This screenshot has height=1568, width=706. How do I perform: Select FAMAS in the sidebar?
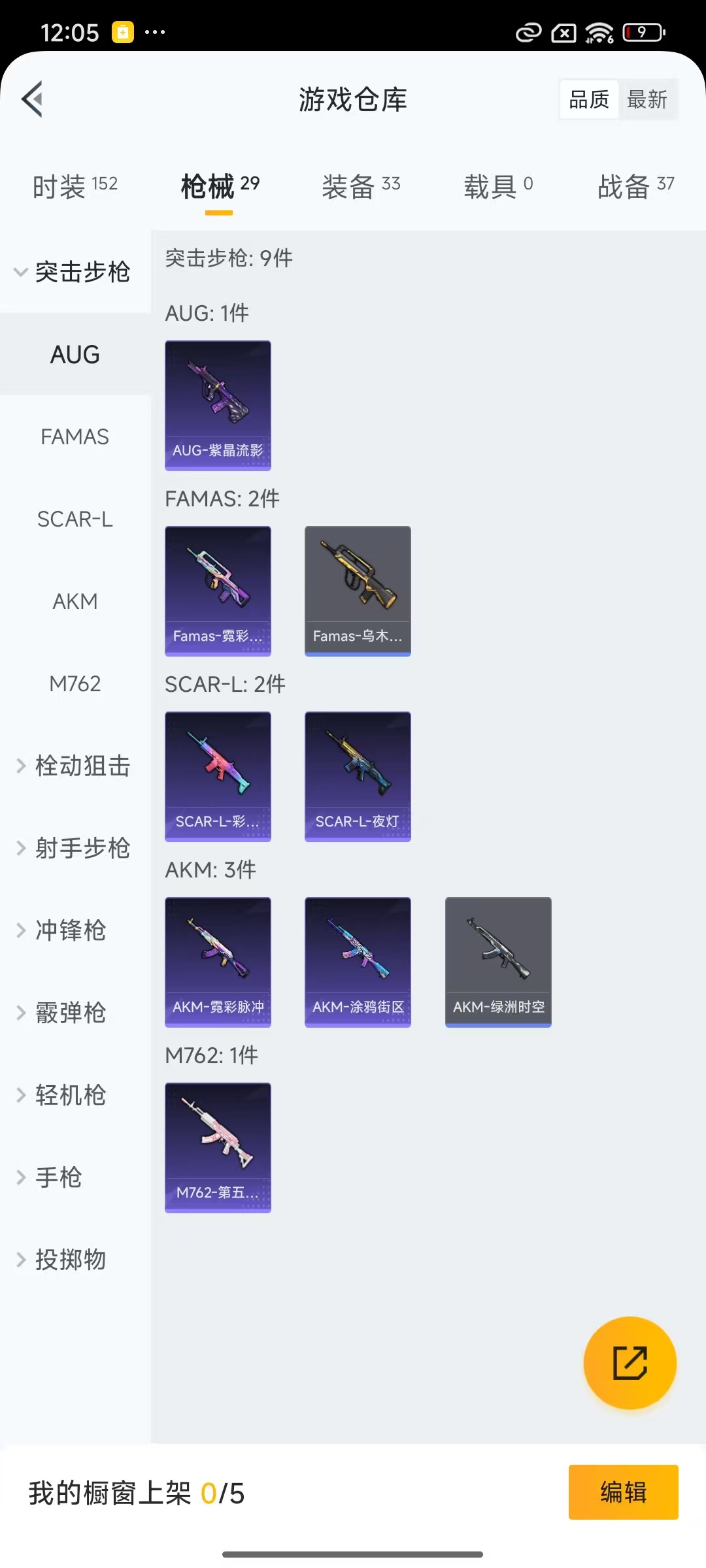[x=75, y=437]
